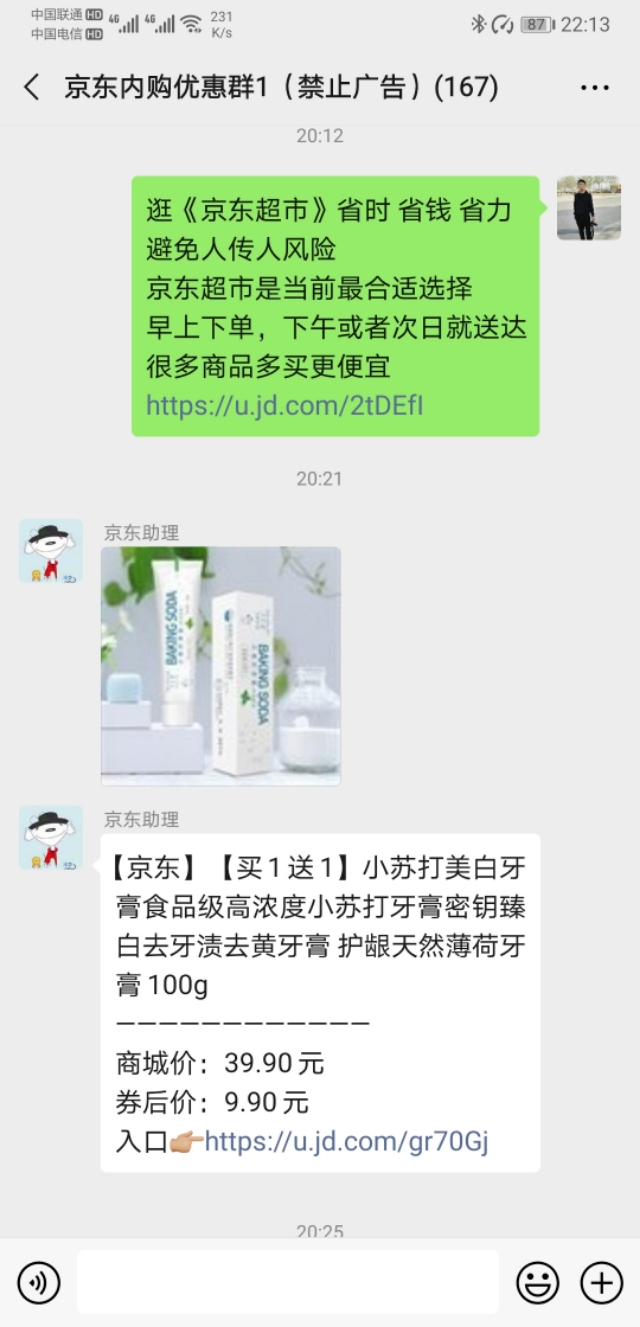The image size is (640, 1327).
Task: Open the u.jd.com/gr70Gj toothpaste link
Action: point(346,1141)
